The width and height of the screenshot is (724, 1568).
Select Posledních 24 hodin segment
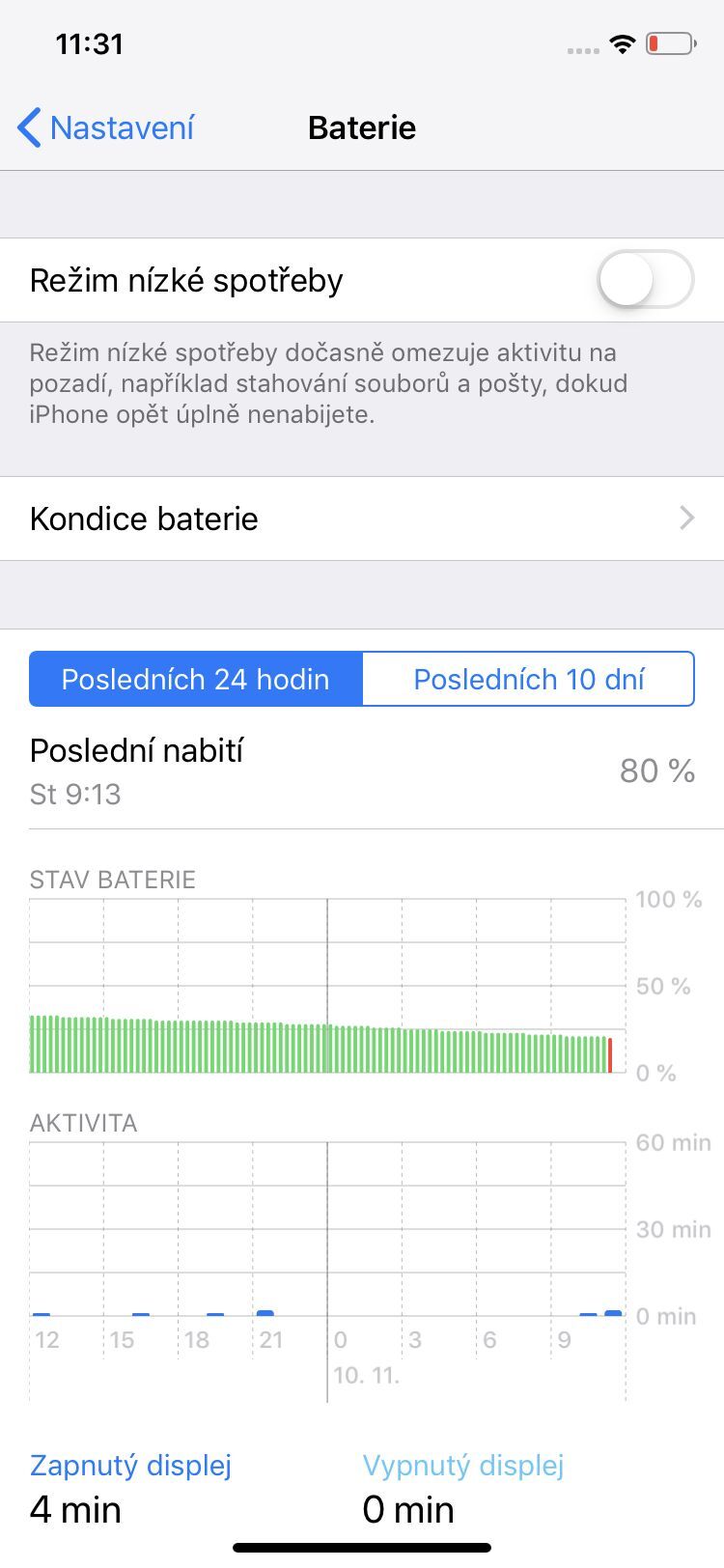point(196,679)
